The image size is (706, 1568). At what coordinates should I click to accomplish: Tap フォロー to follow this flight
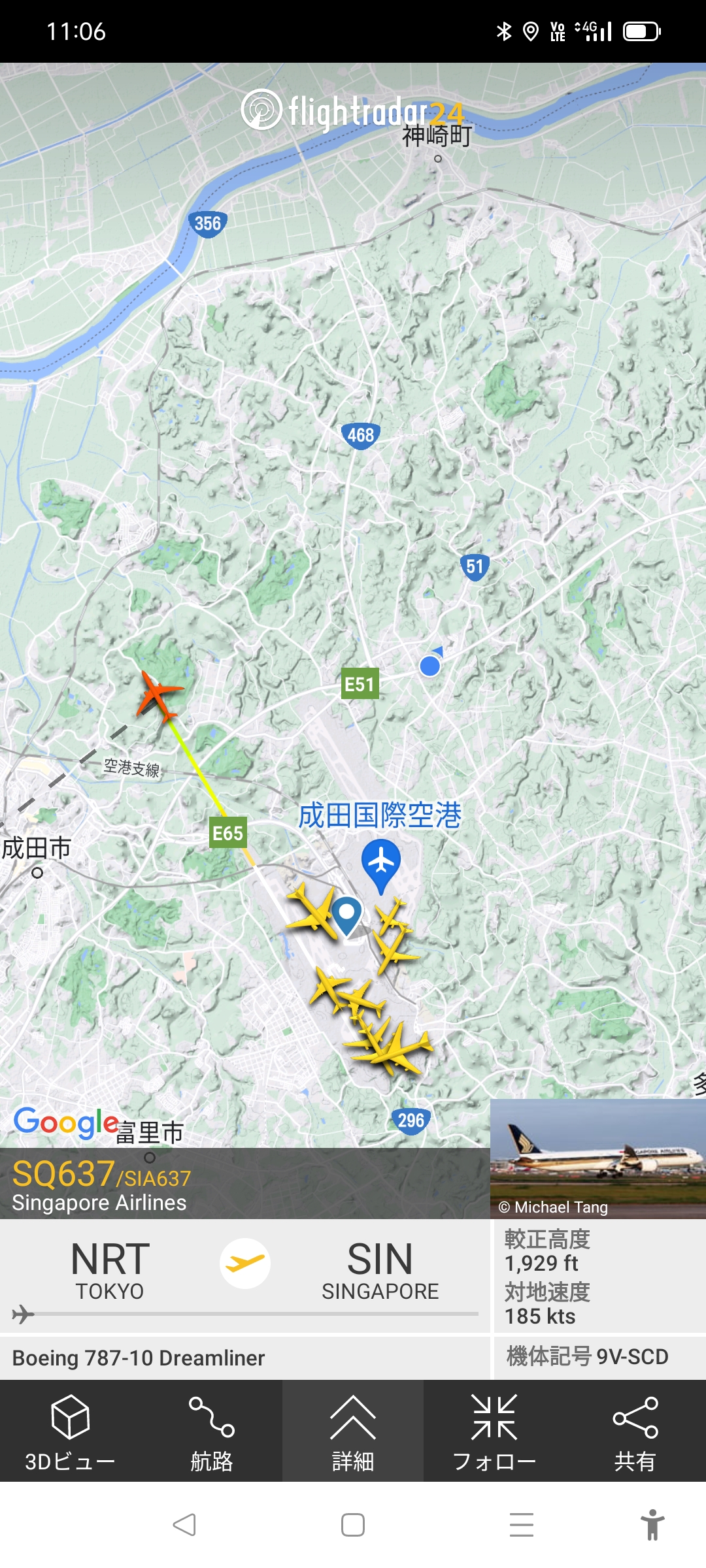494,1432
